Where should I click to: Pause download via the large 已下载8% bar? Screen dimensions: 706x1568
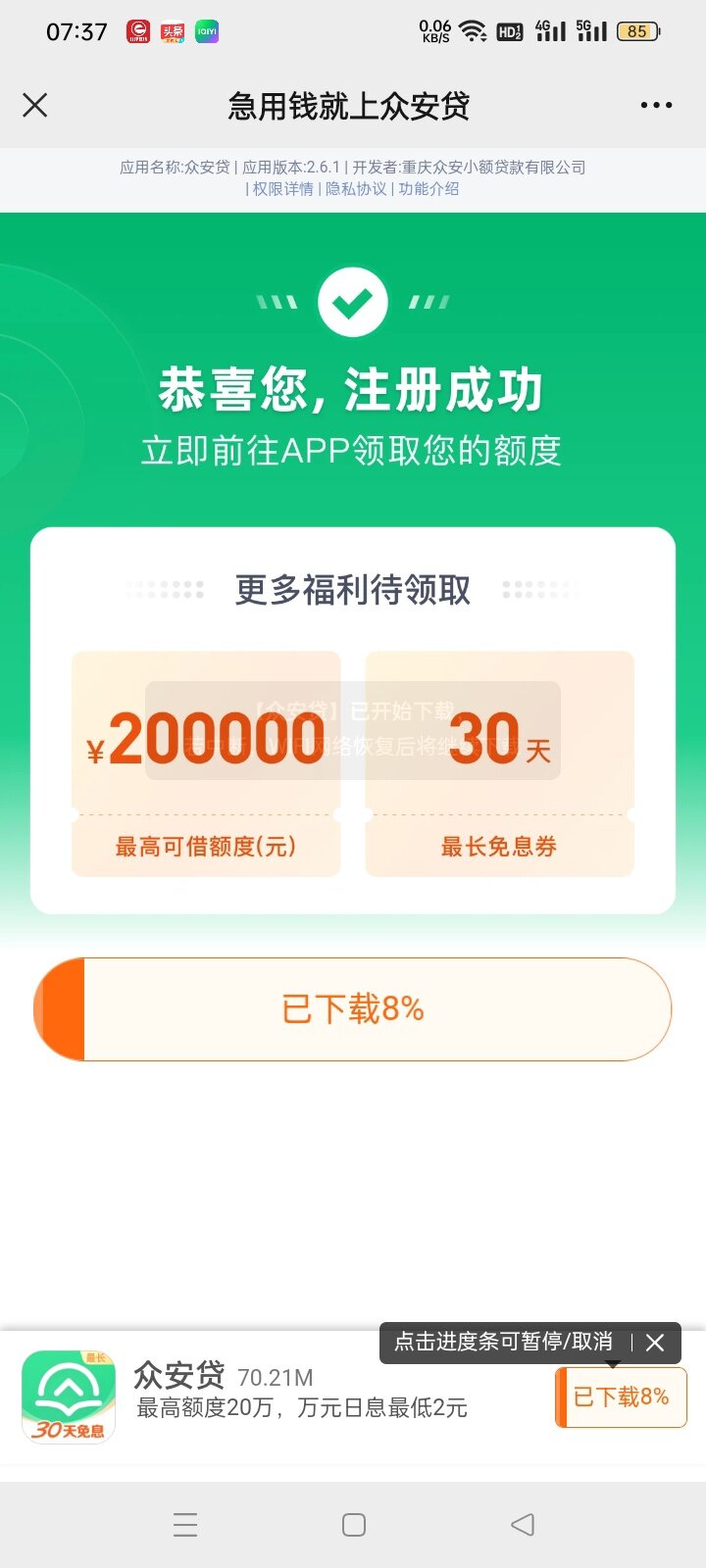click(x=353, y=1008)
